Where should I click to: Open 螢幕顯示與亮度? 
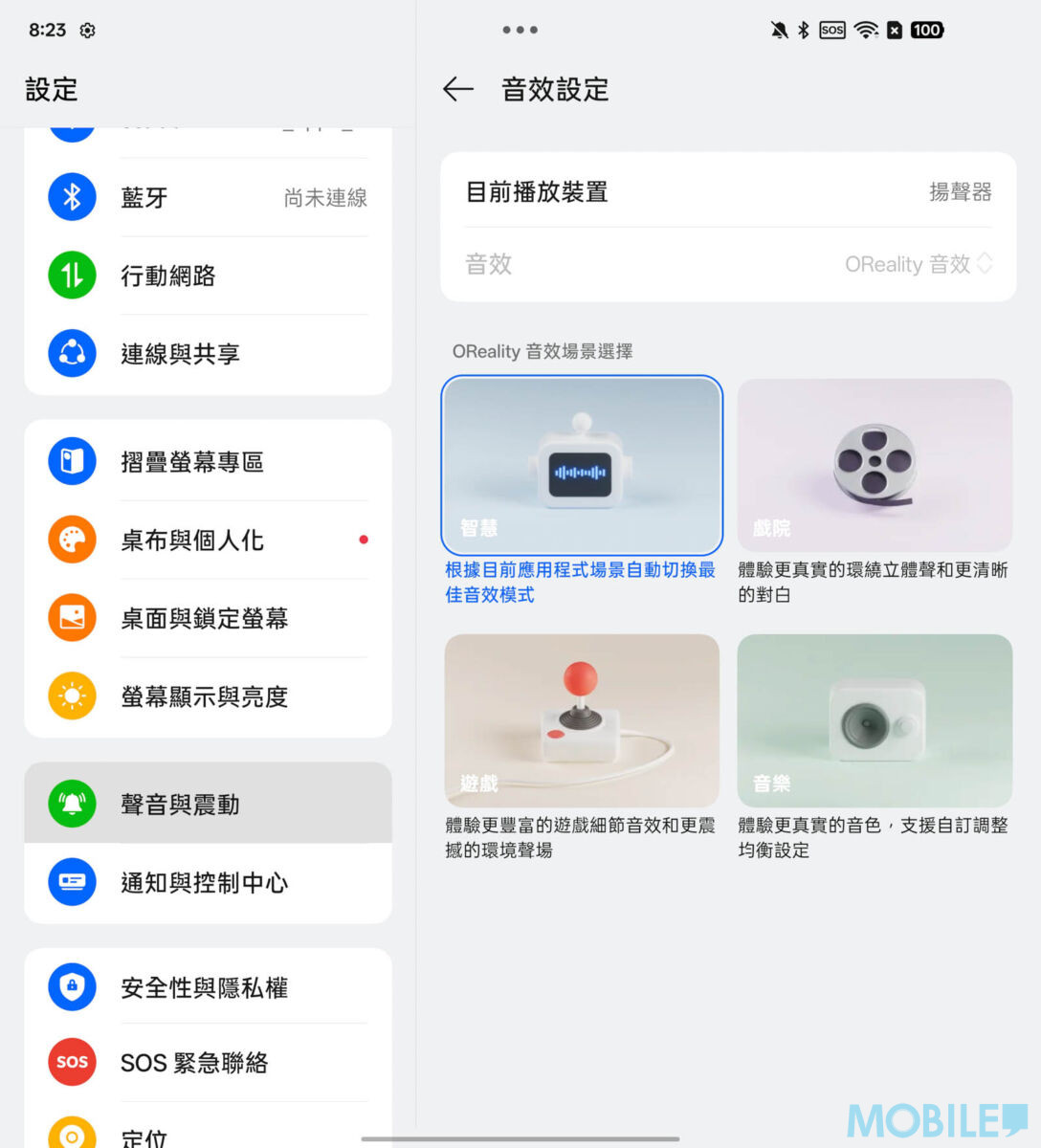(x=208, y=696)
